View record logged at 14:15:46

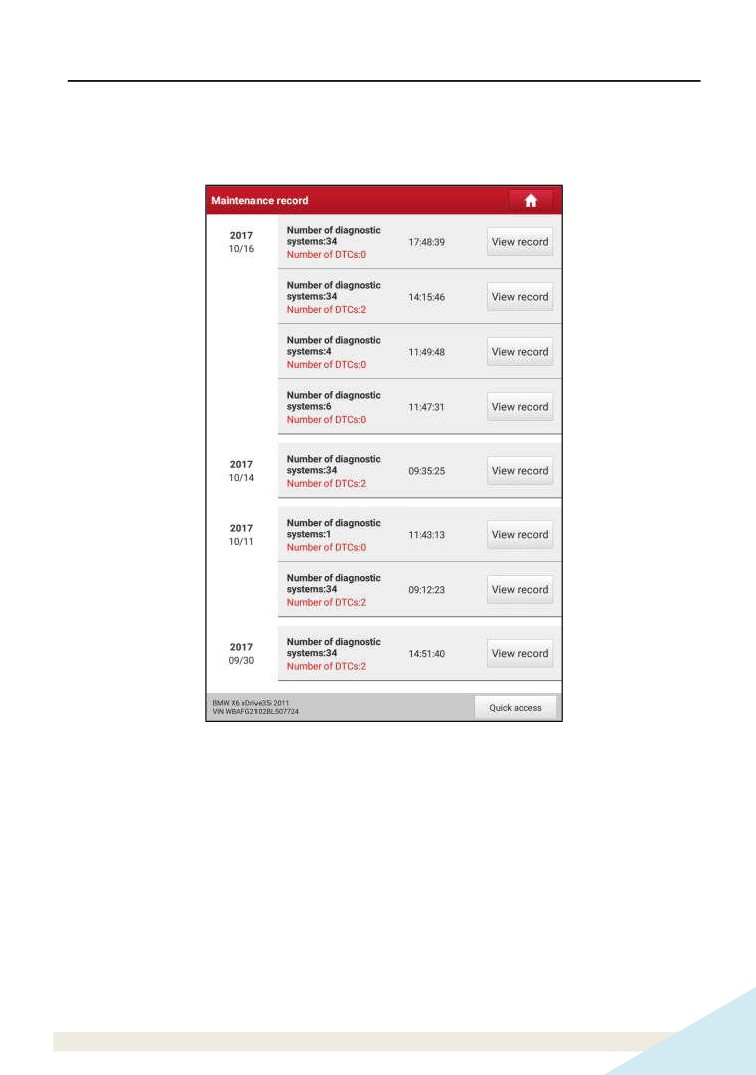520,297
